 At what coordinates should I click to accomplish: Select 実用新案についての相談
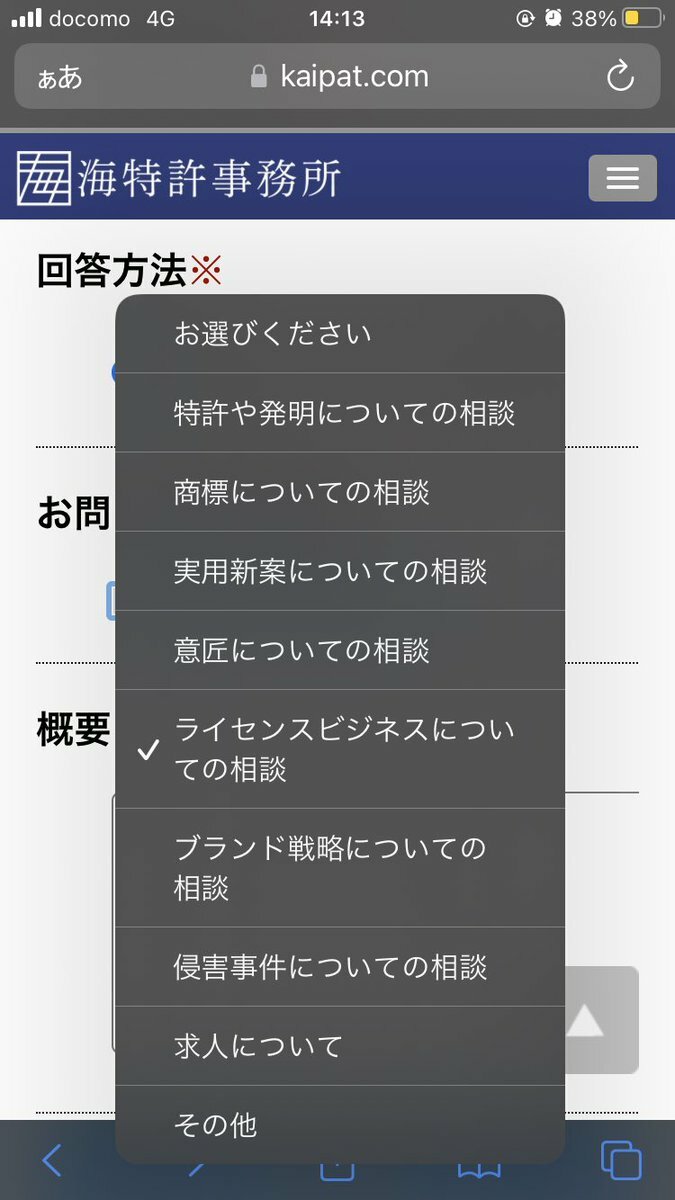tap(340, 571)
